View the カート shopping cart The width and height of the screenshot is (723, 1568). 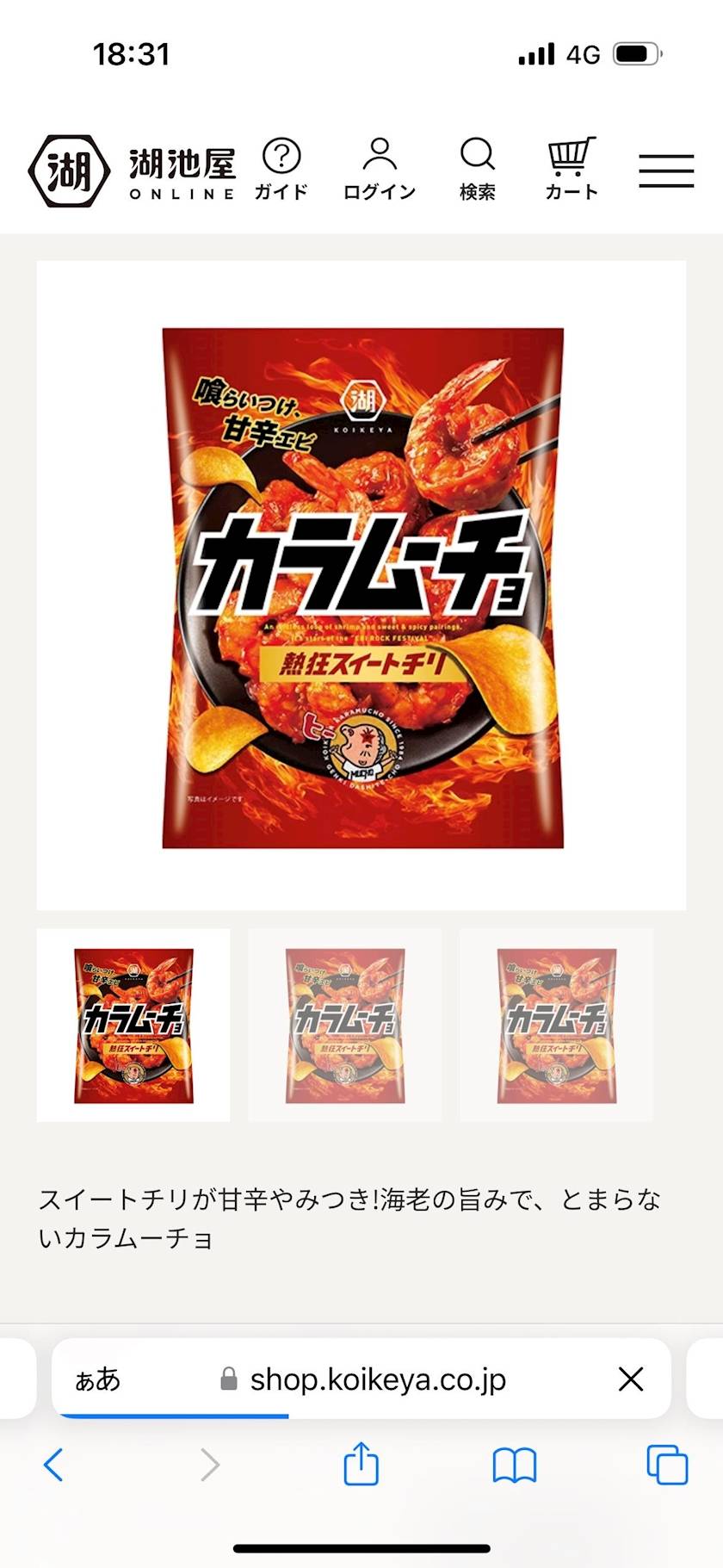tap(572, 170)
